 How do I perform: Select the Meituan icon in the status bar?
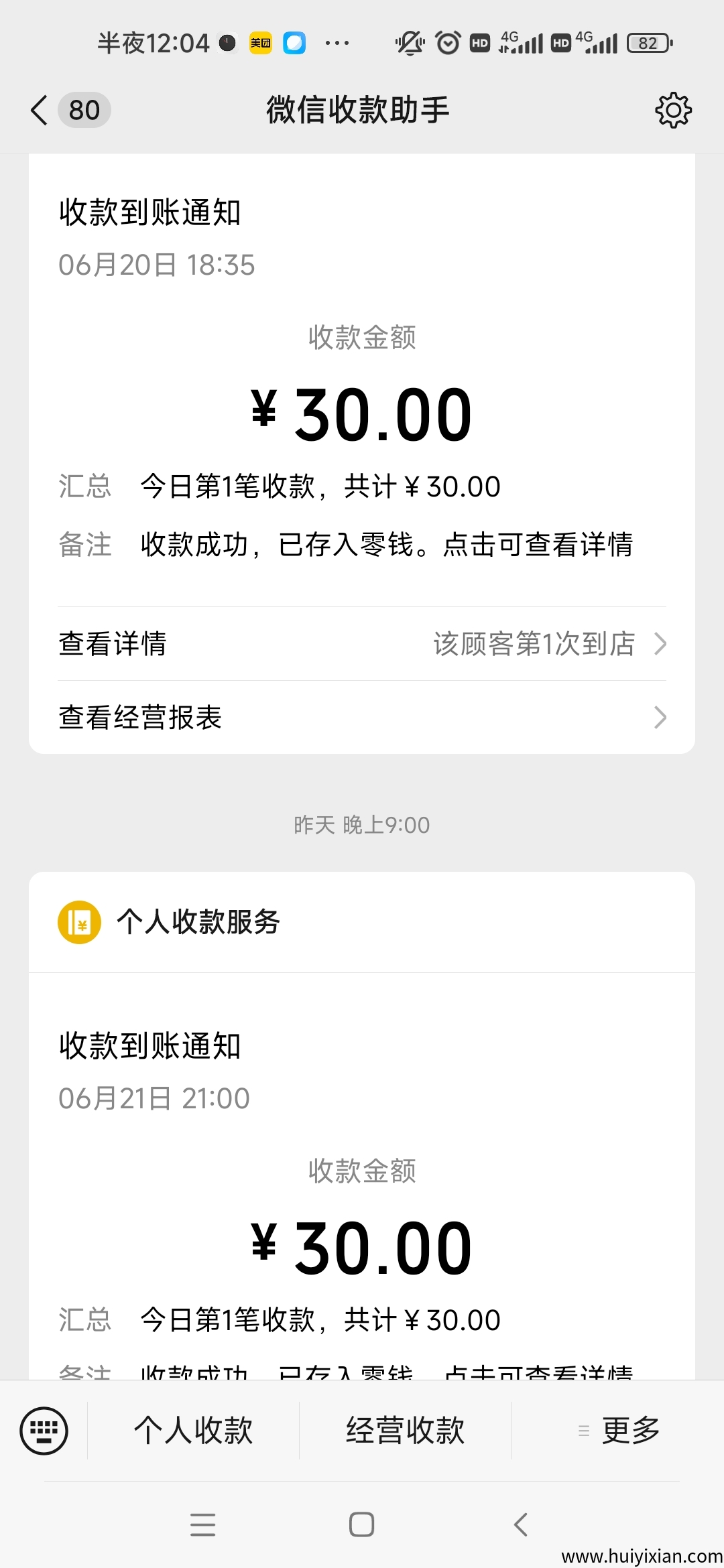[261, 42]
